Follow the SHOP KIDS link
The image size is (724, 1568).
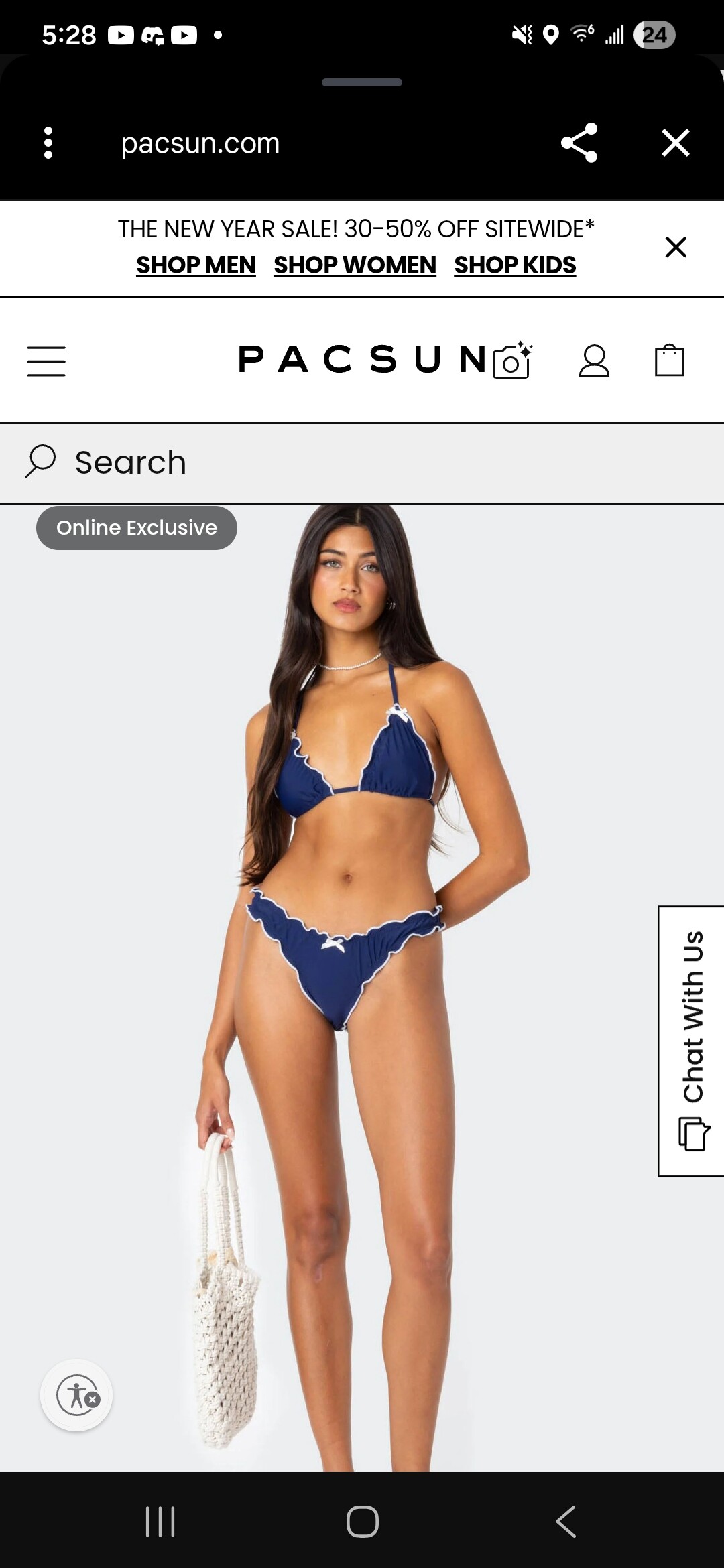(515, 265)
